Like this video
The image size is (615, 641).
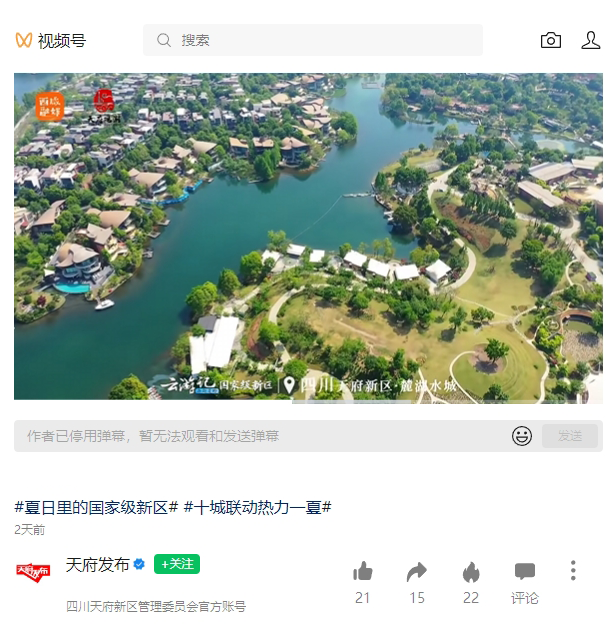point(362,572)
